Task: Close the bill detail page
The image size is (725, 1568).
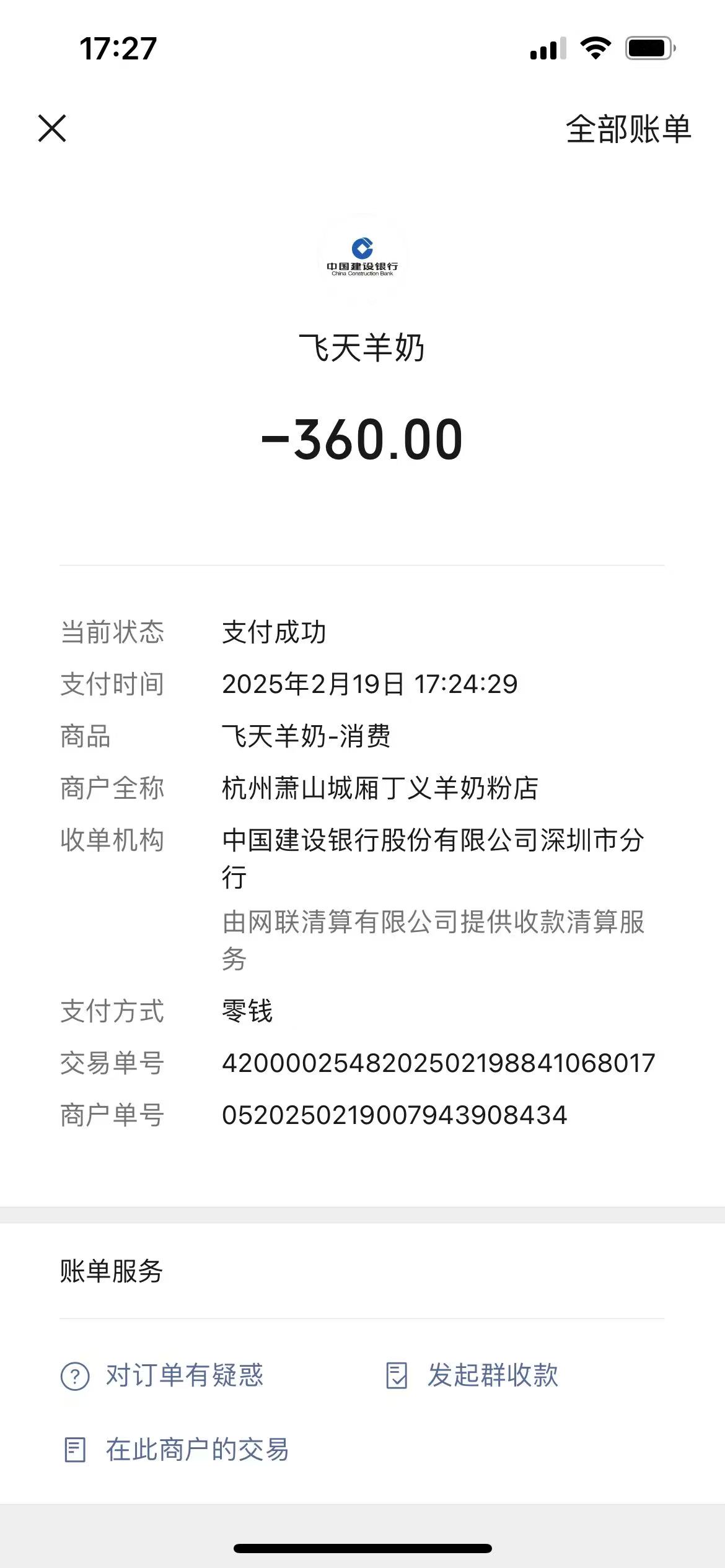Action: click(52, 128)
